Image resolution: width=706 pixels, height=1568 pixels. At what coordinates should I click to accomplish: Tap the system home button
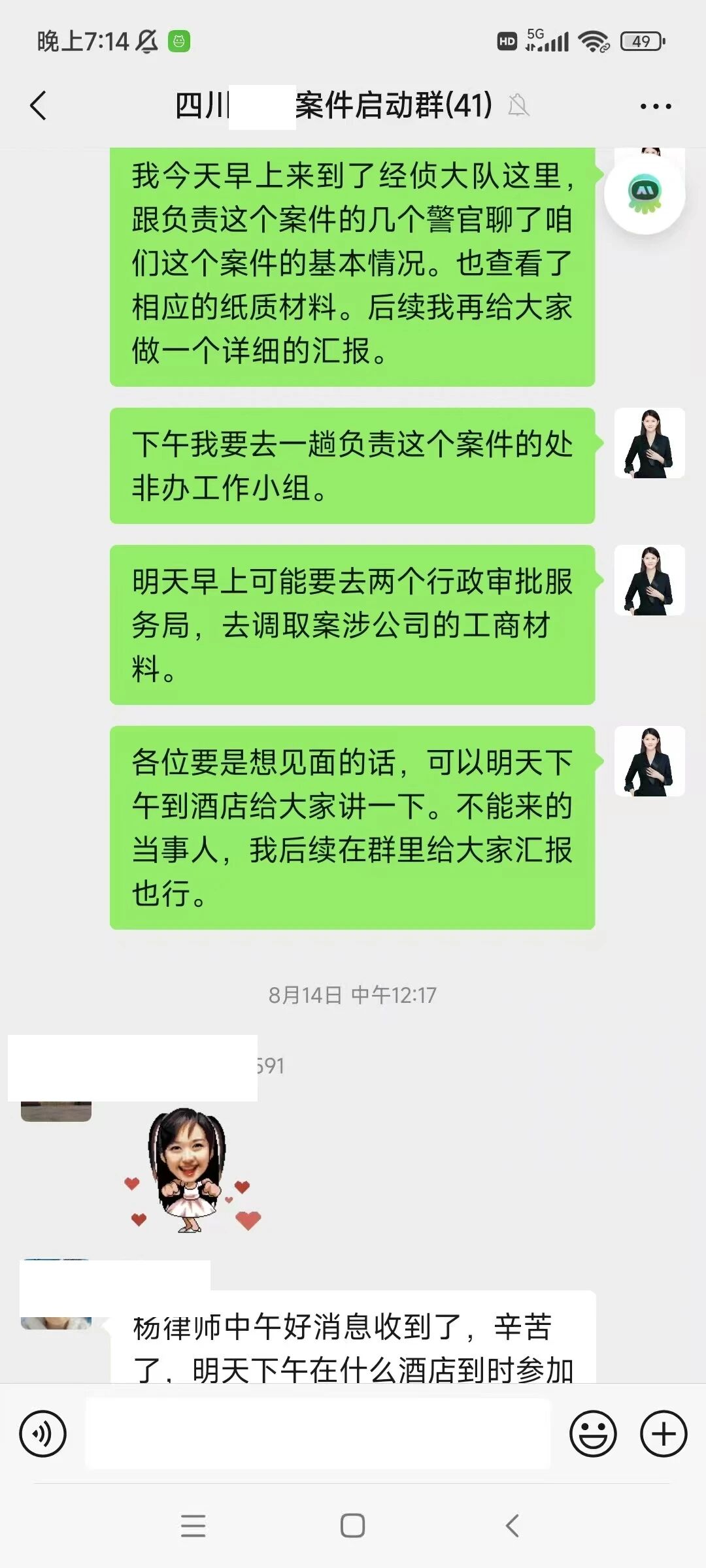[352, 1526]
